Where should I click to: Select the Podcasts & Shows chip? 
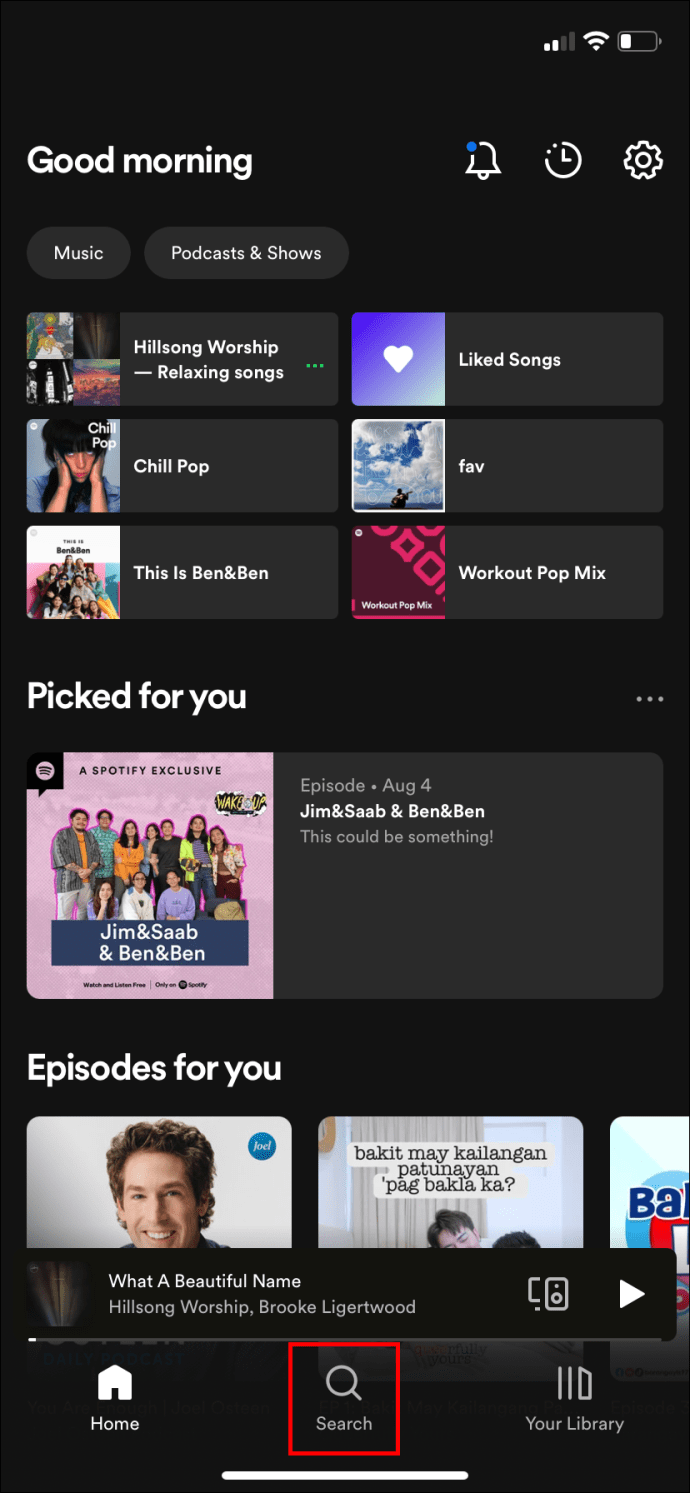tap(246, 253)
